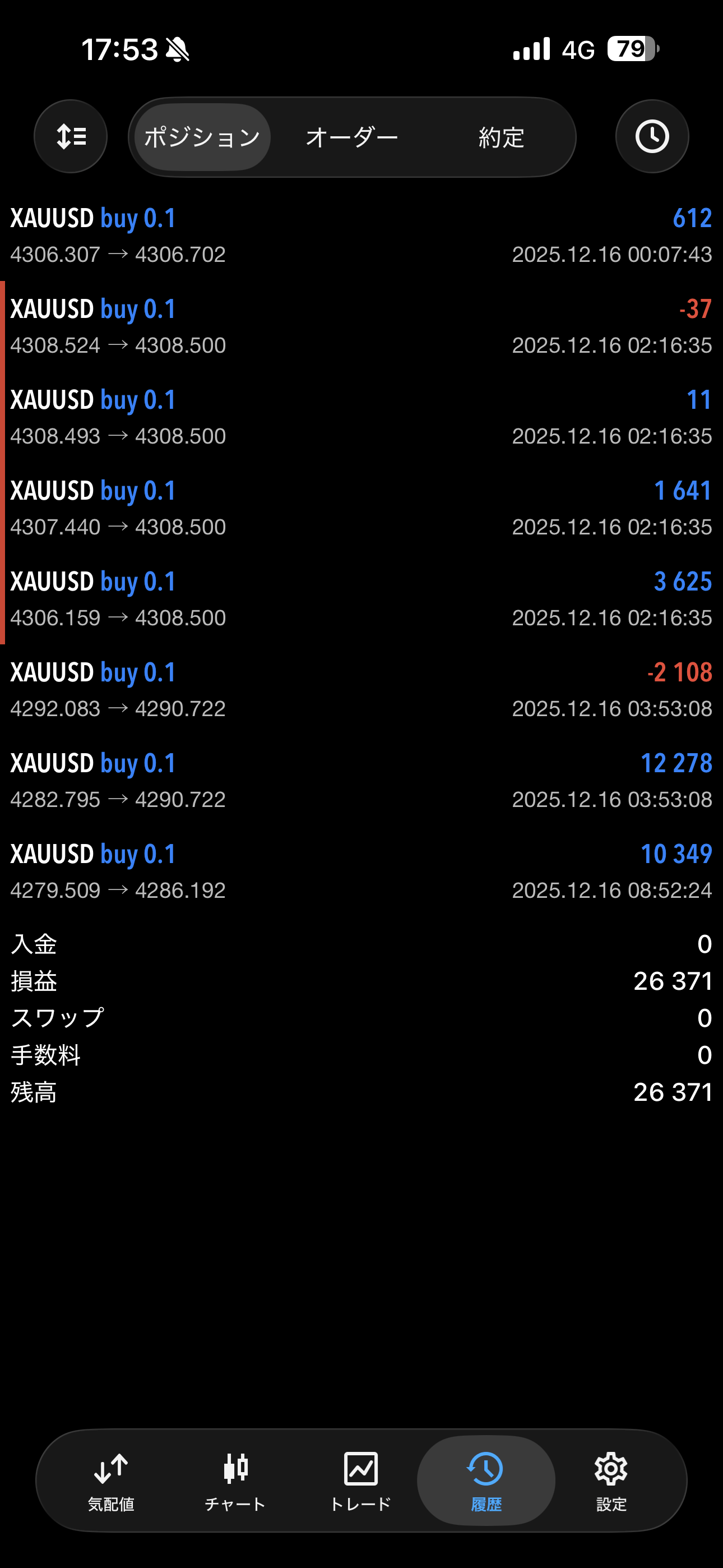Switch to the 約定 tab

click(x=501, y=137)
